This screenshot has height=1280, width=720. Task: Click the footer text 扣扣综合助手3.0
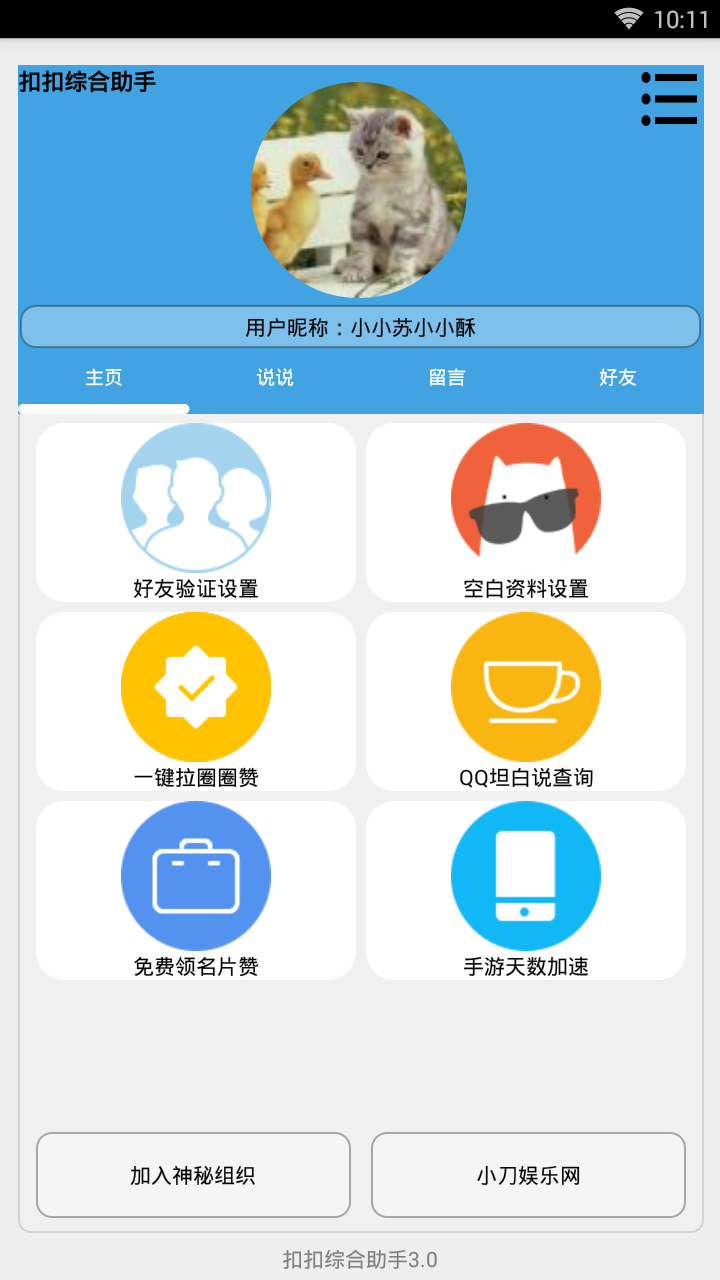[x=359, y=1260]
